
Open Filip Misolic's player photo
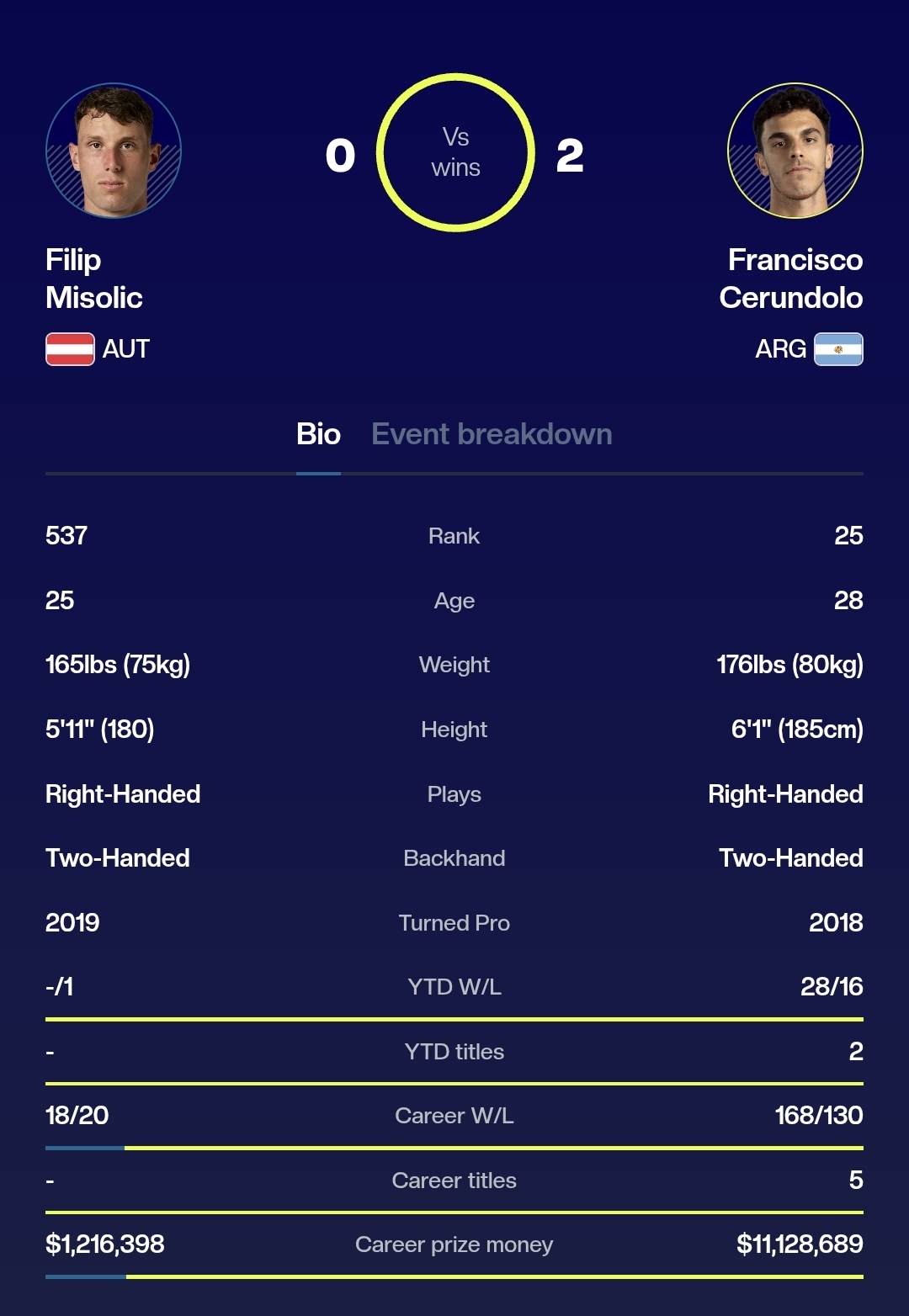click(x=114, y=151)
